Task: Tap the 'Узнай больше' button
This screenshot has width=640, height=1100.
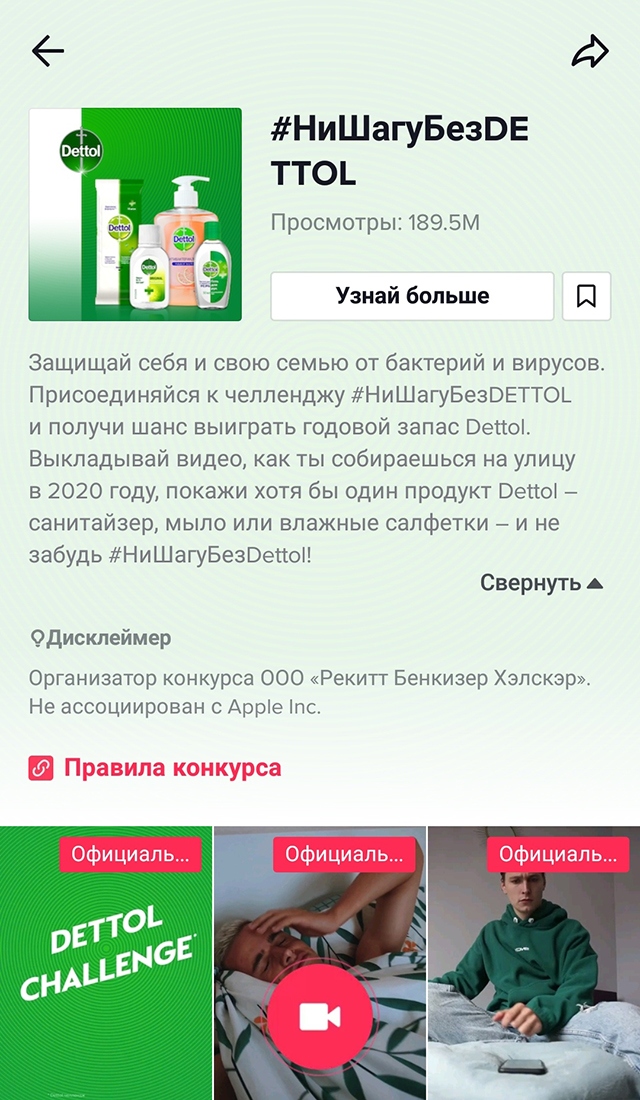Action: [x=412, y=296]
